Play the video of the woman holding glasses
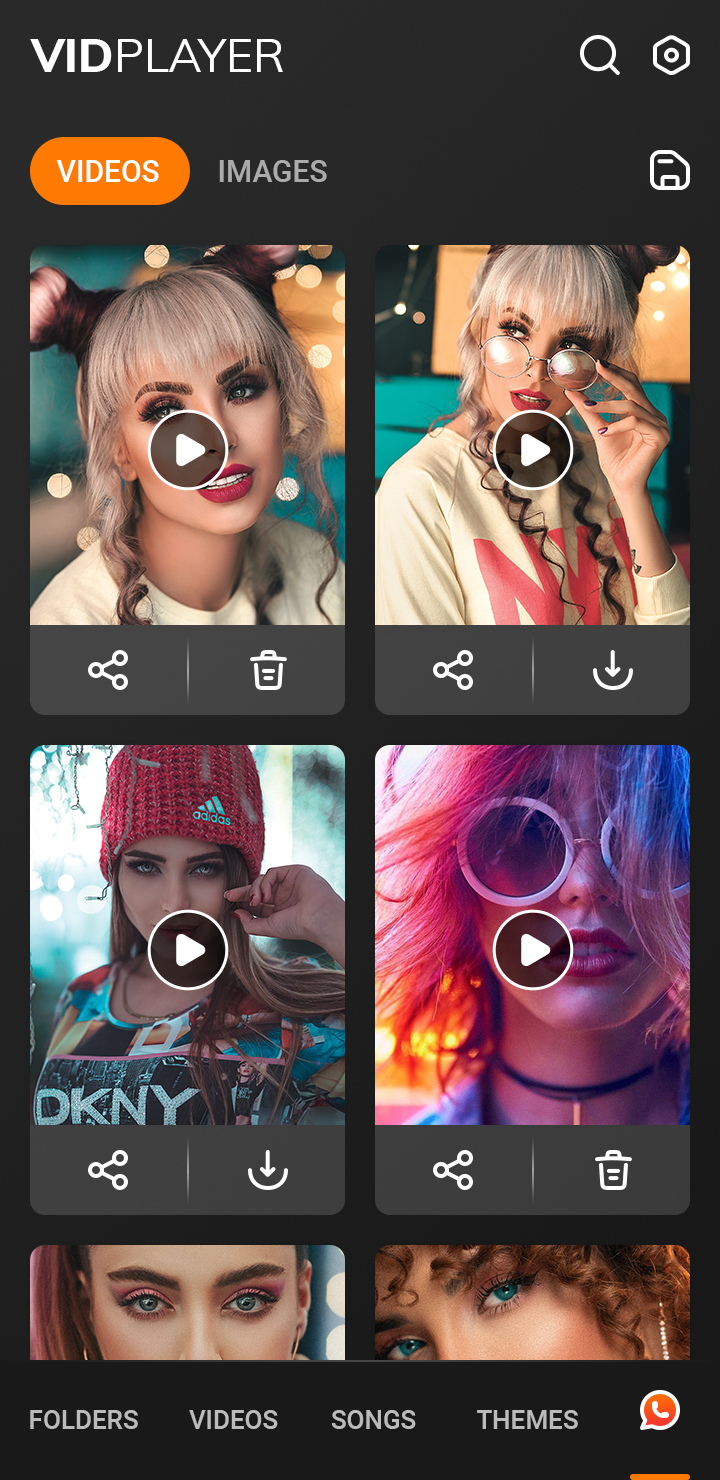 click(533, 450)
